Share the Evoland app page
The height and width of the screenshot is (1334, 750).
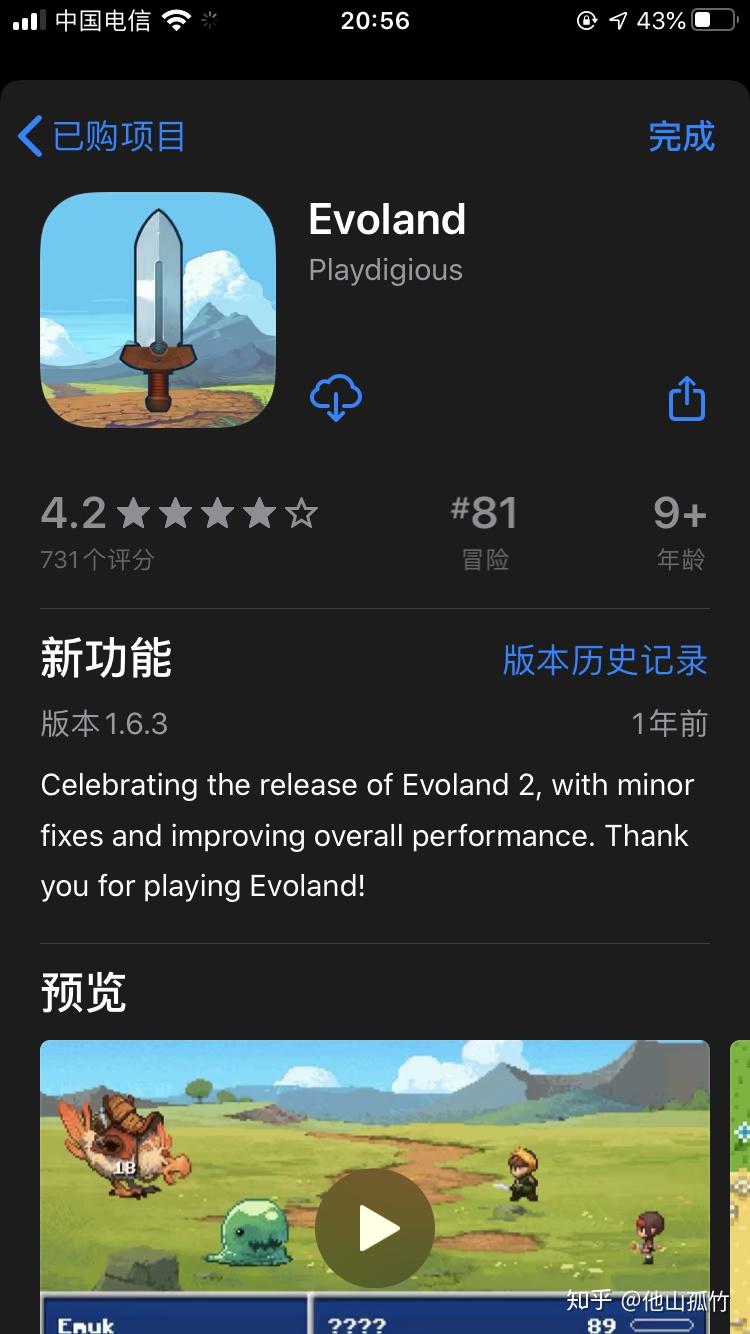click(x=686, y=398)
